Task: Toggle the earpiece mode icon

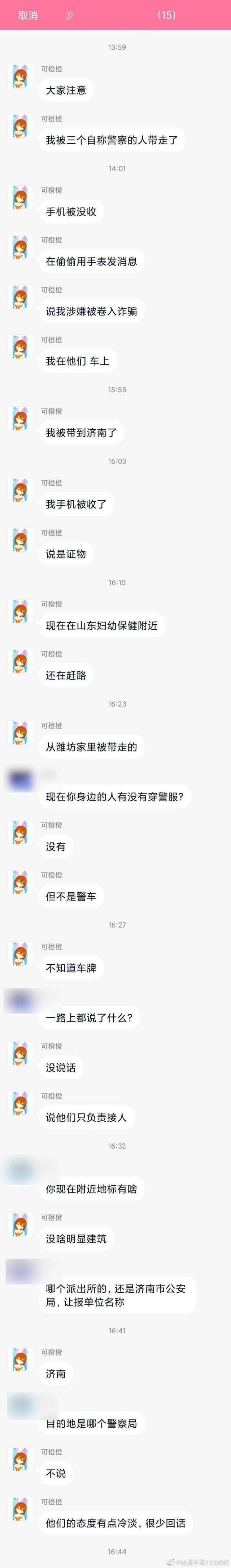Action: (x=69, y=16)
